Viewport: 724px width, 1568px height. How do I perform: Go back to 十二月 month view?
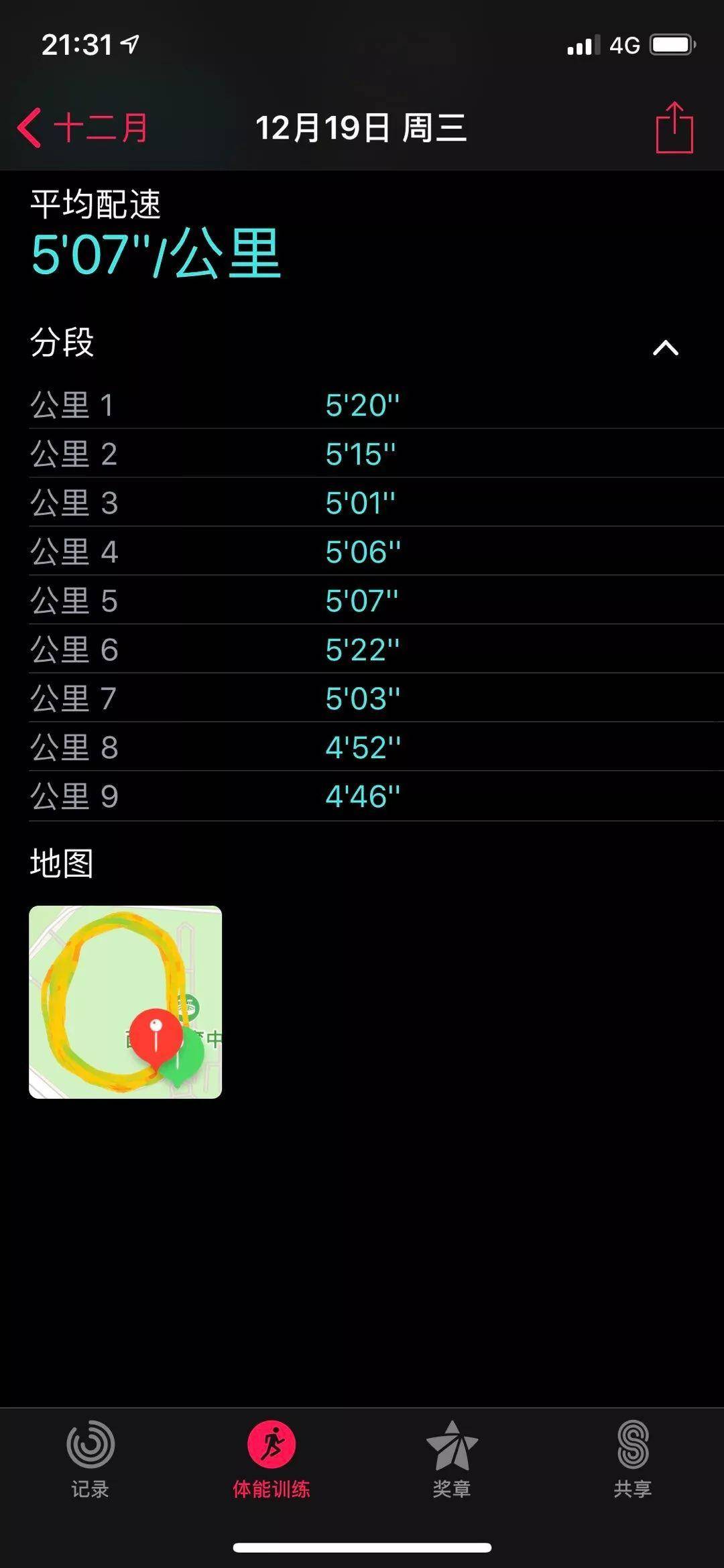point(82,127)
